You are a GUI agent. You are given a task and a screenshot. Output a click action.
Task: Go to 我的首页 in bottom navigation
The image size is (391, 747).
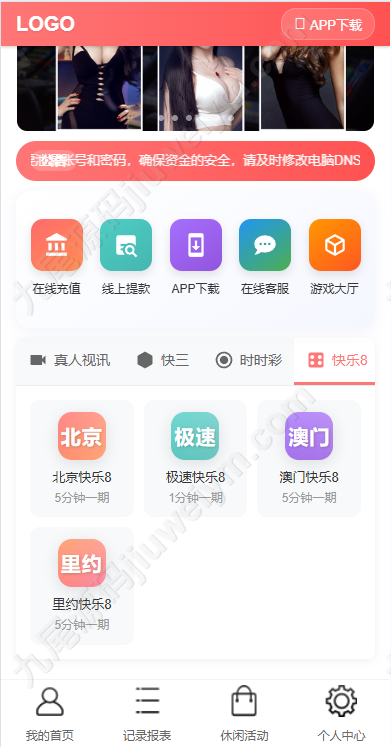point(50,713)
